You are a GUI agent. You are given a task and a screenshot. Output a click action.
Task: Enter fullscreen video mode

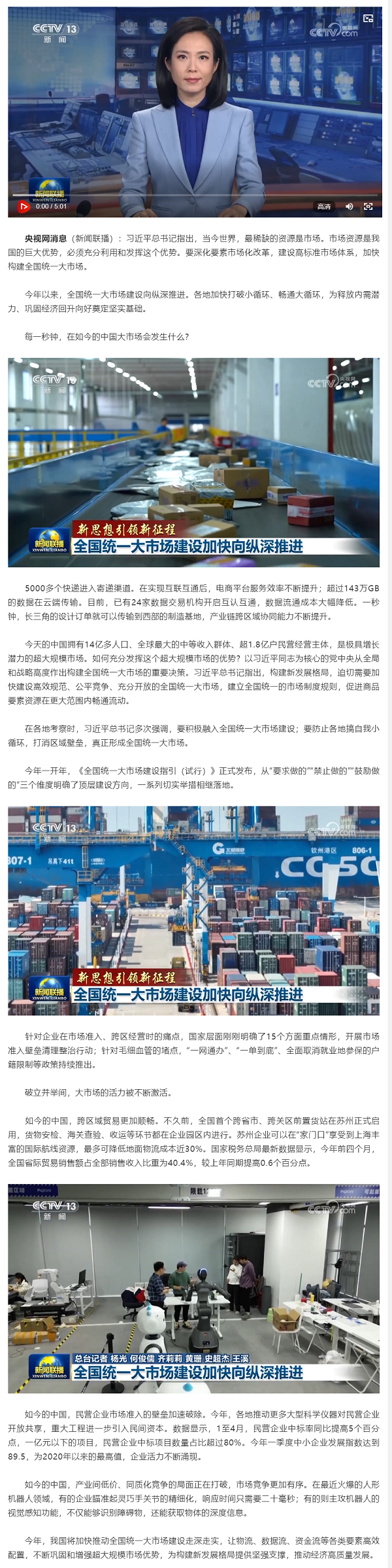[368, 207]
